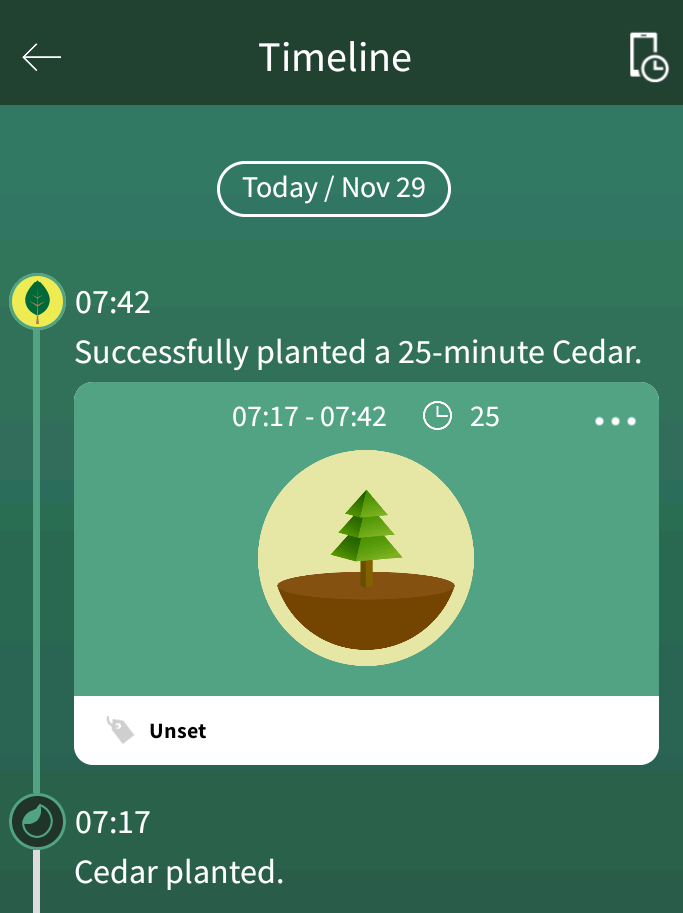Tap the Today / Nov 29 date chip
The image size is (683, 913).
tap(334, 188)
